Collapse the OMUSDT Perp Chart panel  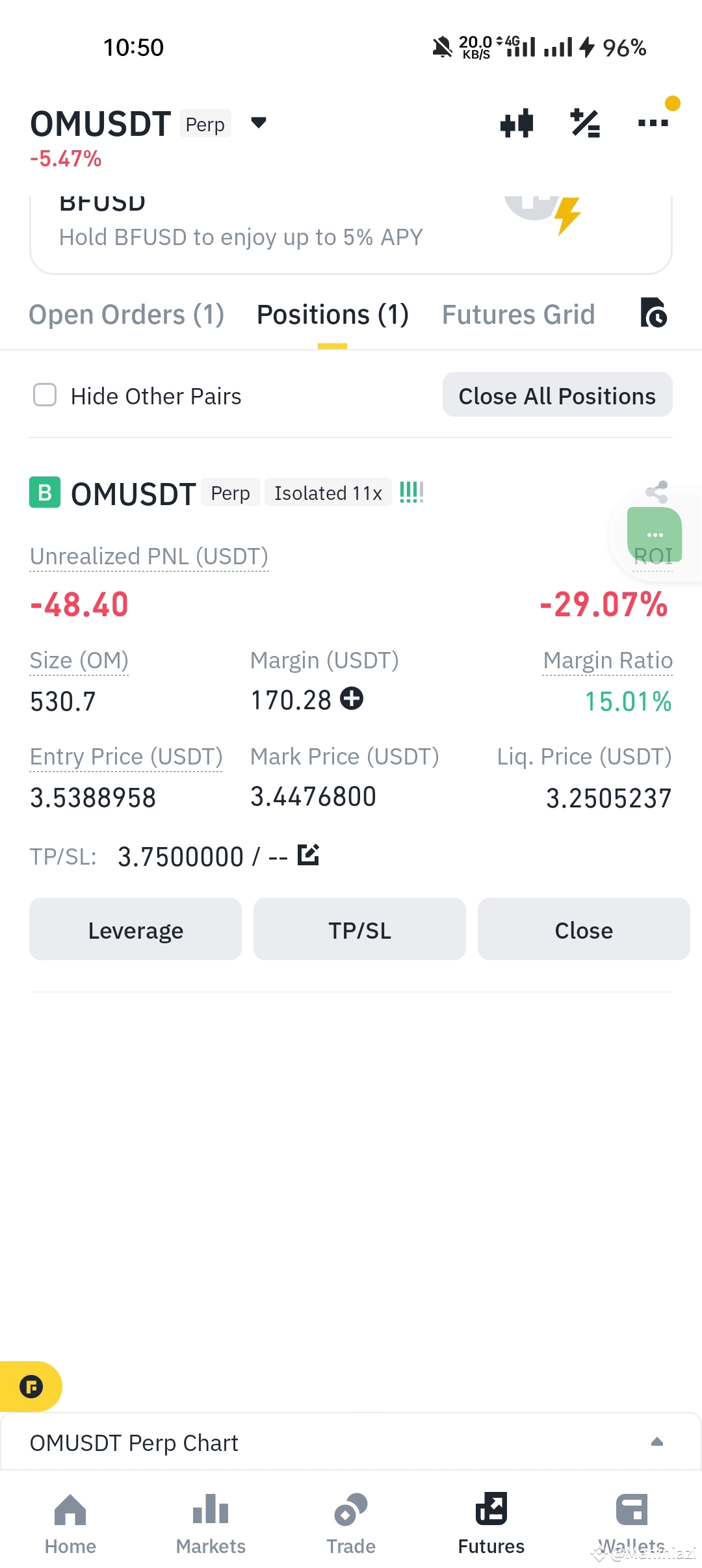click(658, 1442)
